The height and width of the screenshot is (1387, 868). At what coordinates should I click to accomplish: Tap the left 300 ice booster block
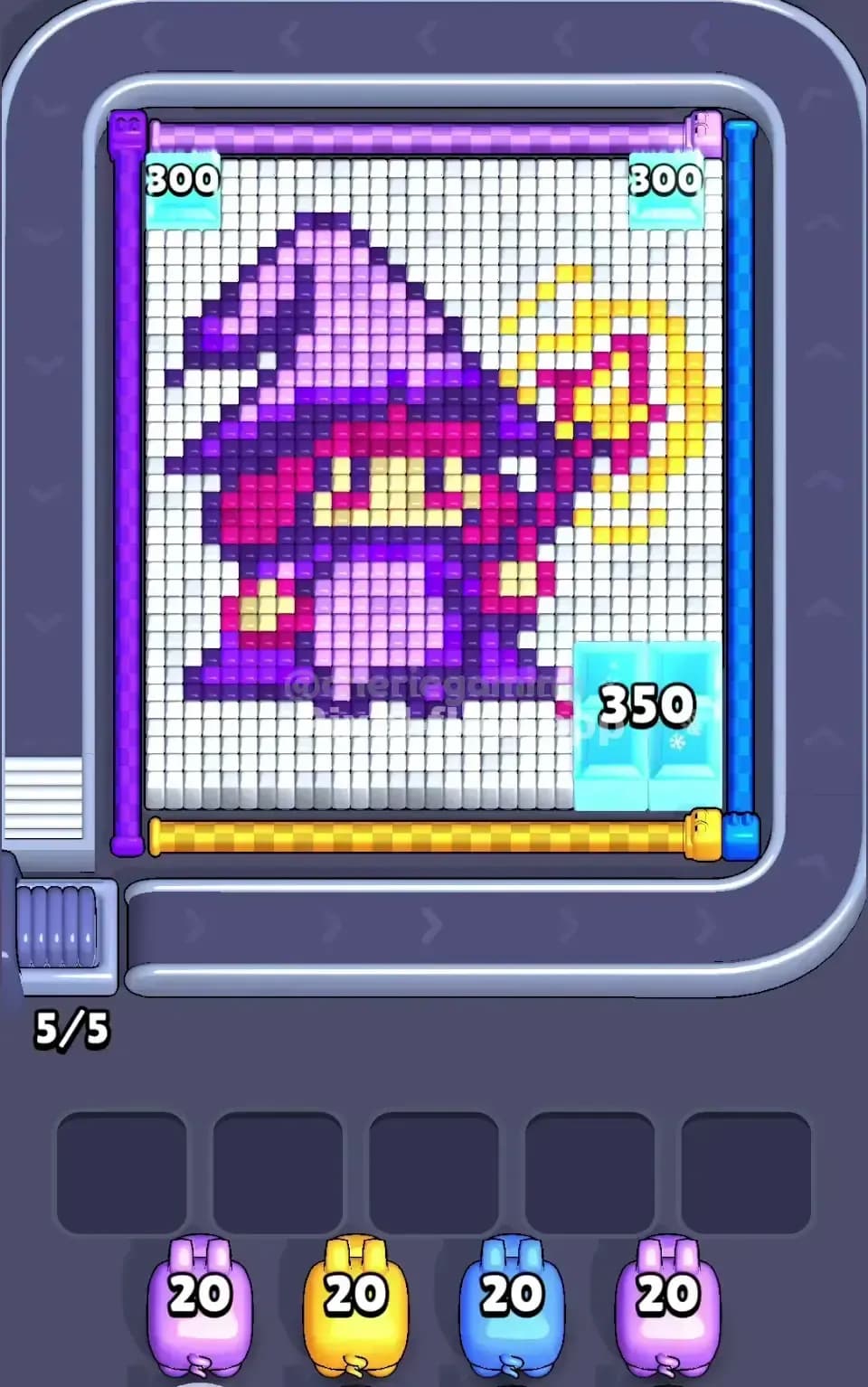point(181,181)
